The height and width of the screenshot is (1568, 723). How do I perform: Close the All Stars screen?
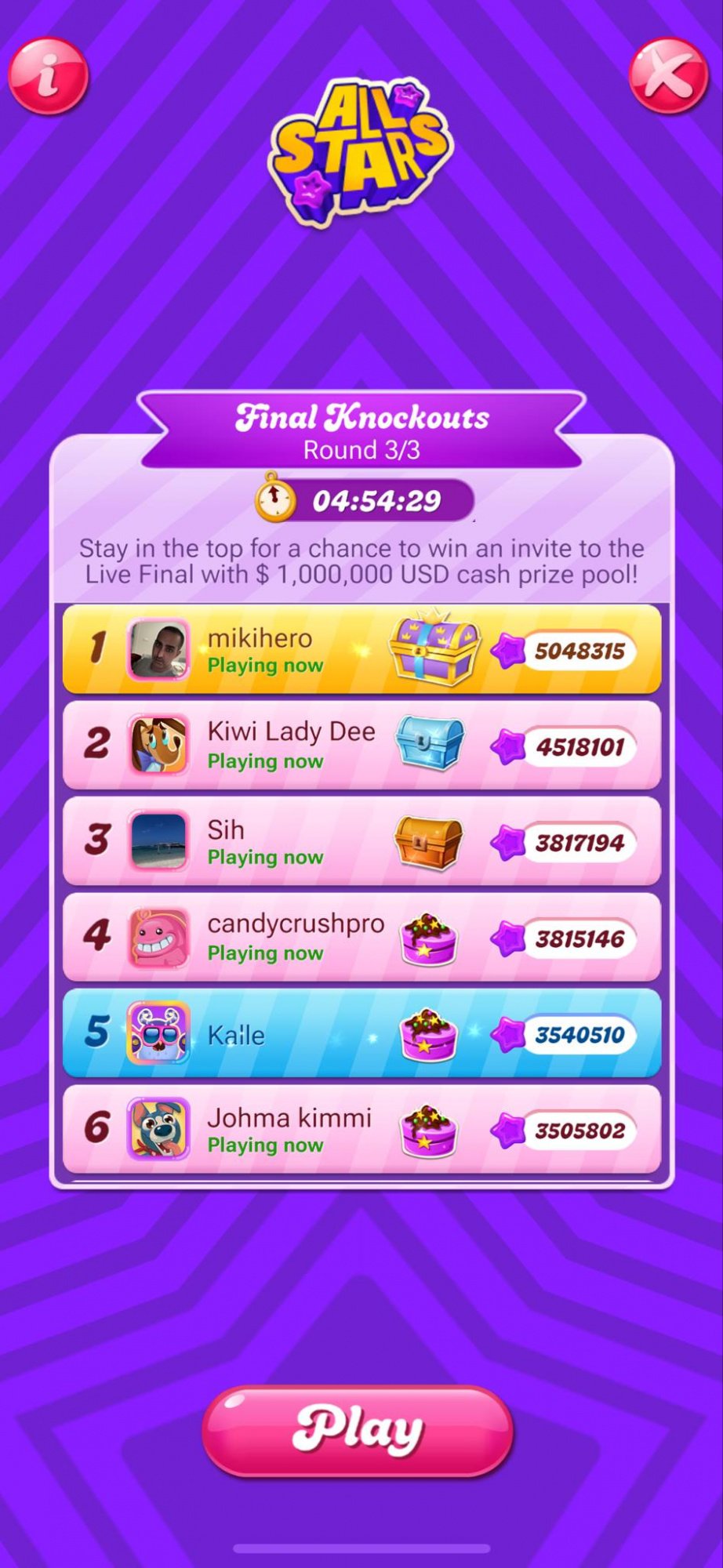tap(668, 76)
